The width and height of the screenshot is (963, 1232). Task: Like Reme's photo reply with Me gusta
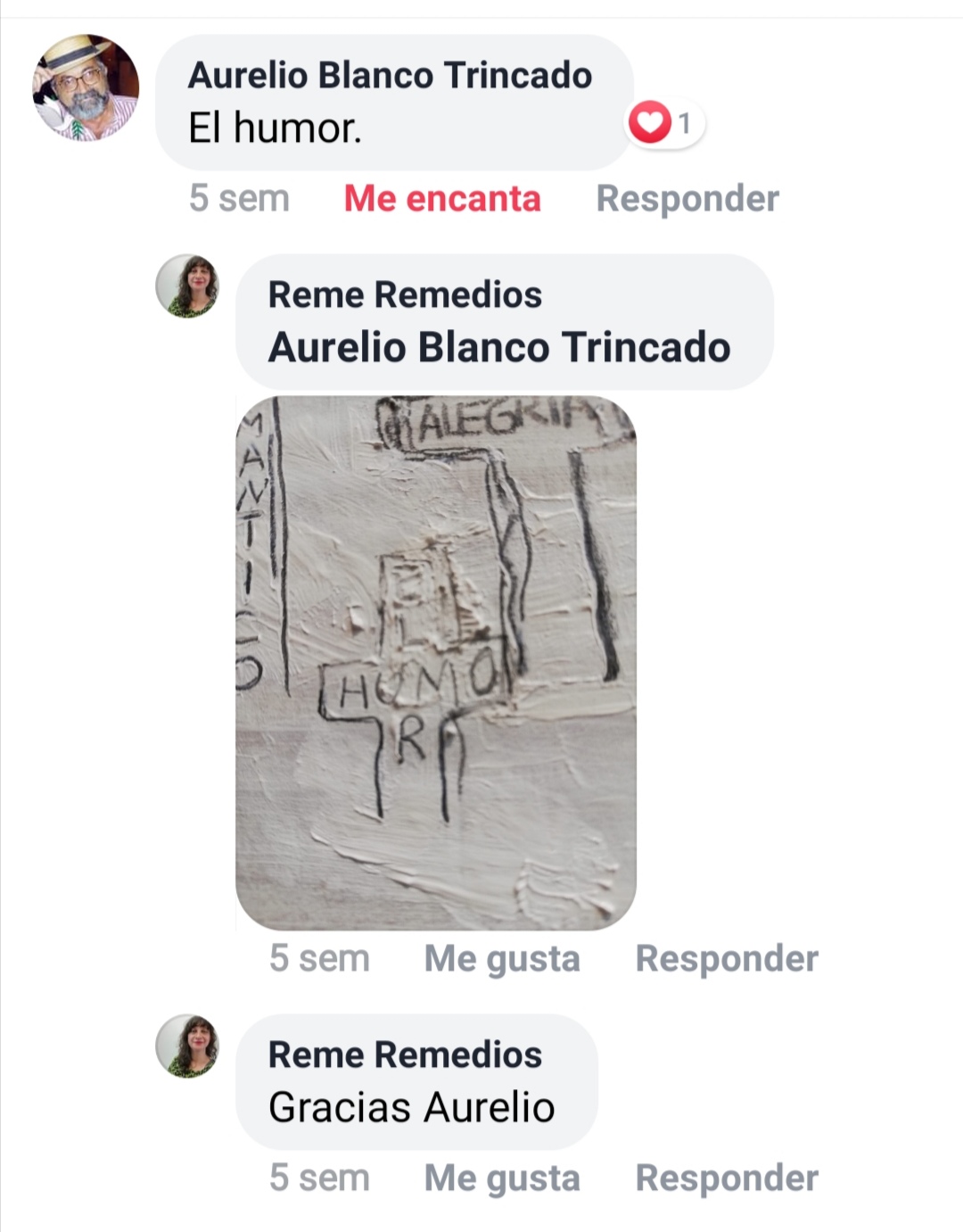(x=502, y=958)
